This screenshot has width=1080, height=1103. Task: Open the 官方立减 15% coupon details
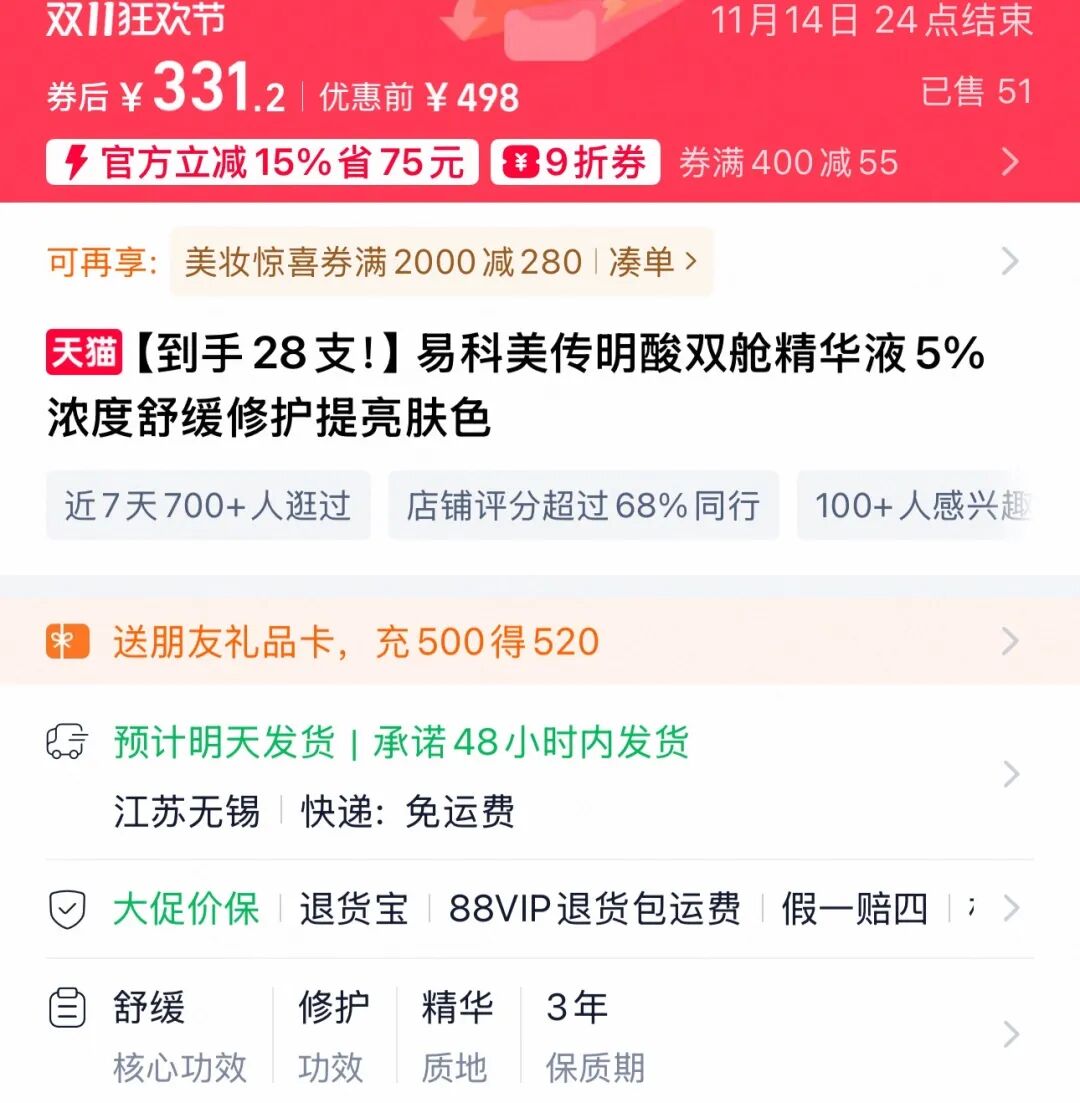pyautogui.click(x=262, y=162)
